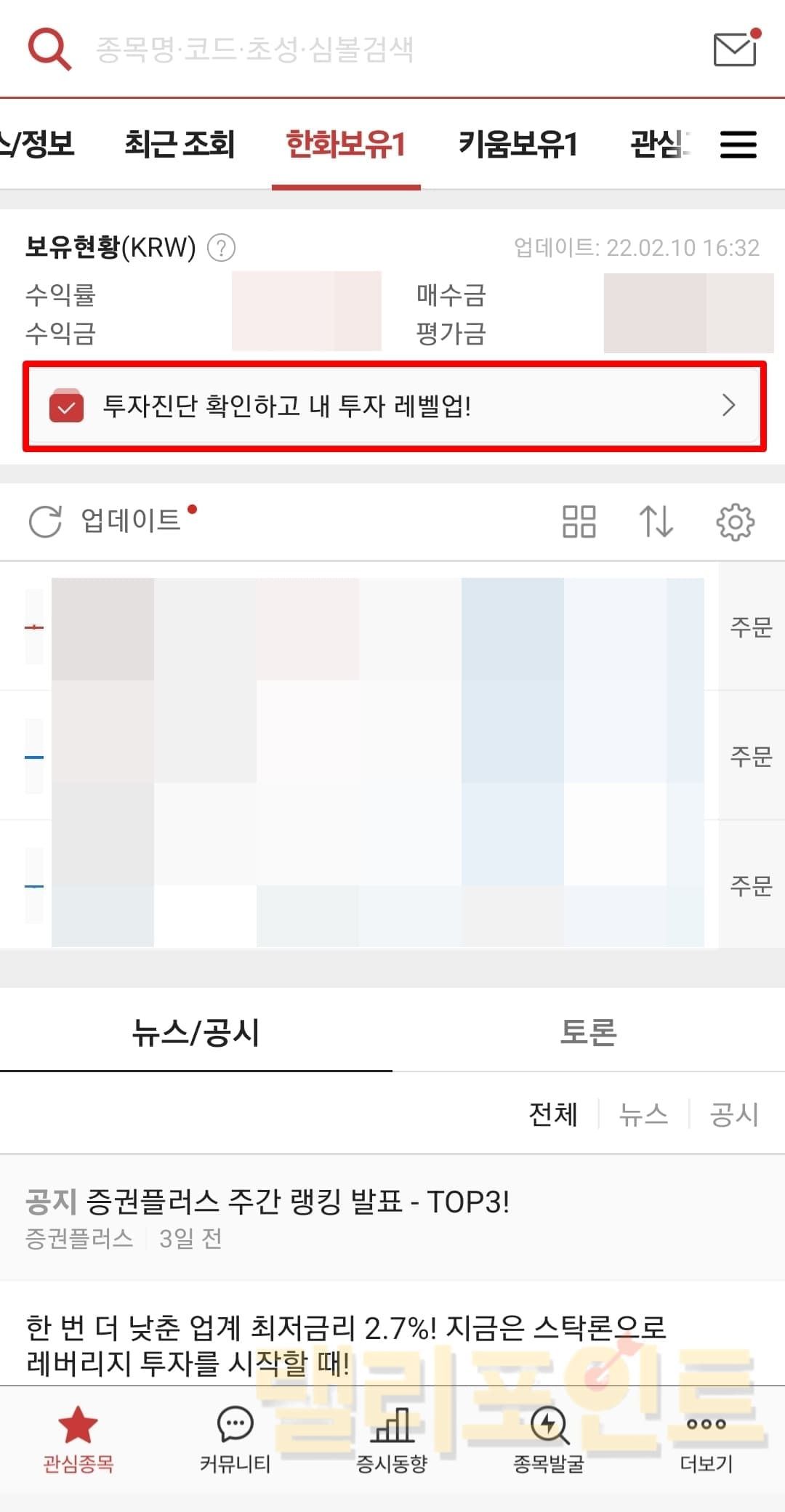Go to the 증시동향 bottom tab

(x=392, y=1439)
